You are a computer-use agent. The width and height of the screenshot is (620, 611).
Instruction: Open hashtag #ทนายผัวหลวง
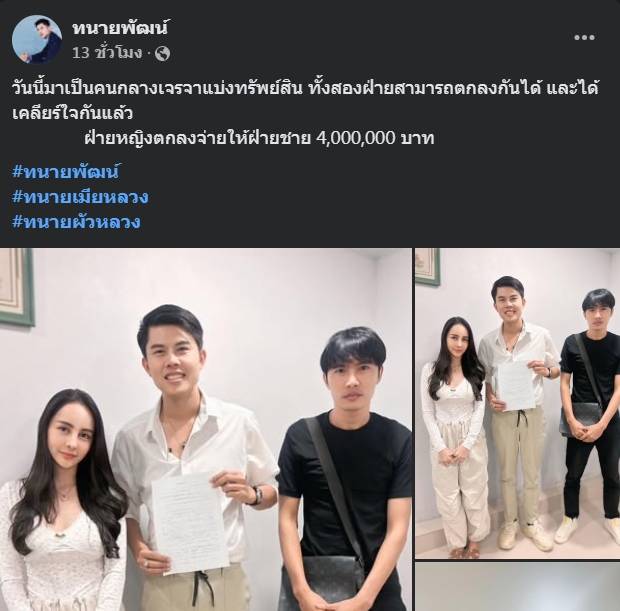(x=76, y=221)
